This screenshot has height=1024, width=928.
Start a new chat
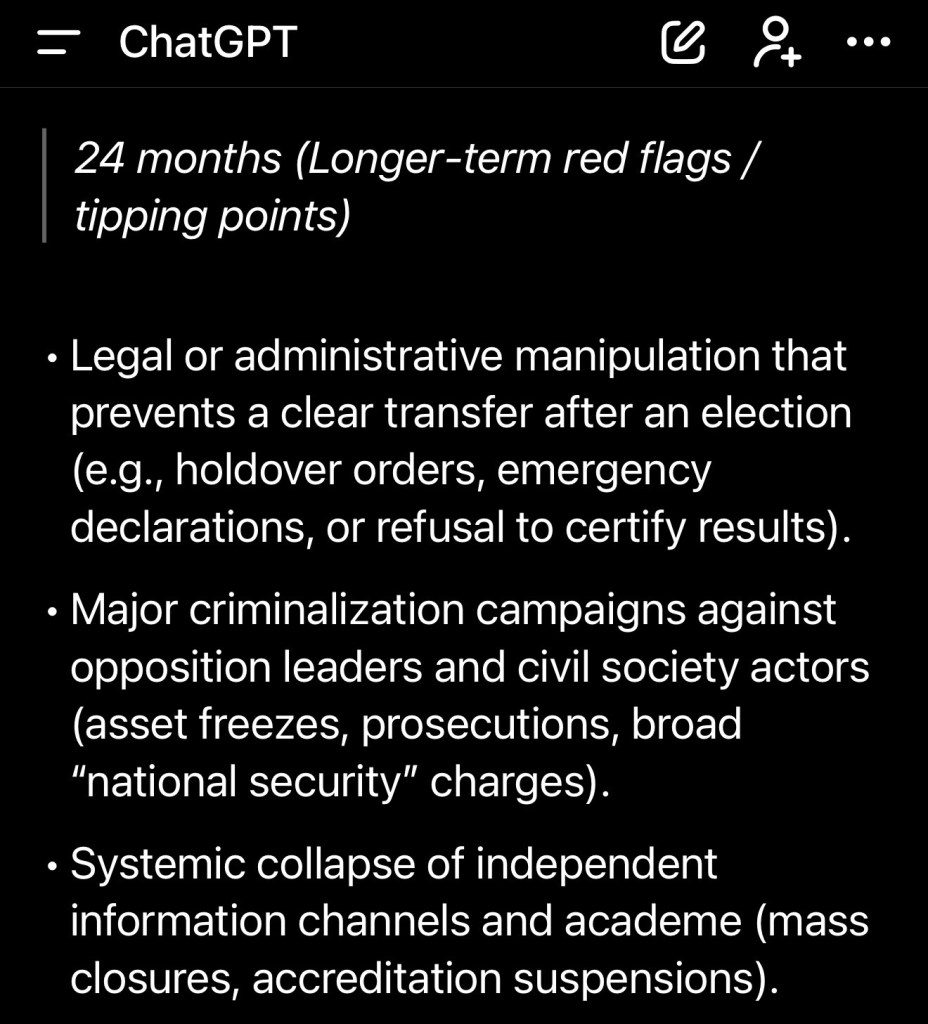pos(684,43)
